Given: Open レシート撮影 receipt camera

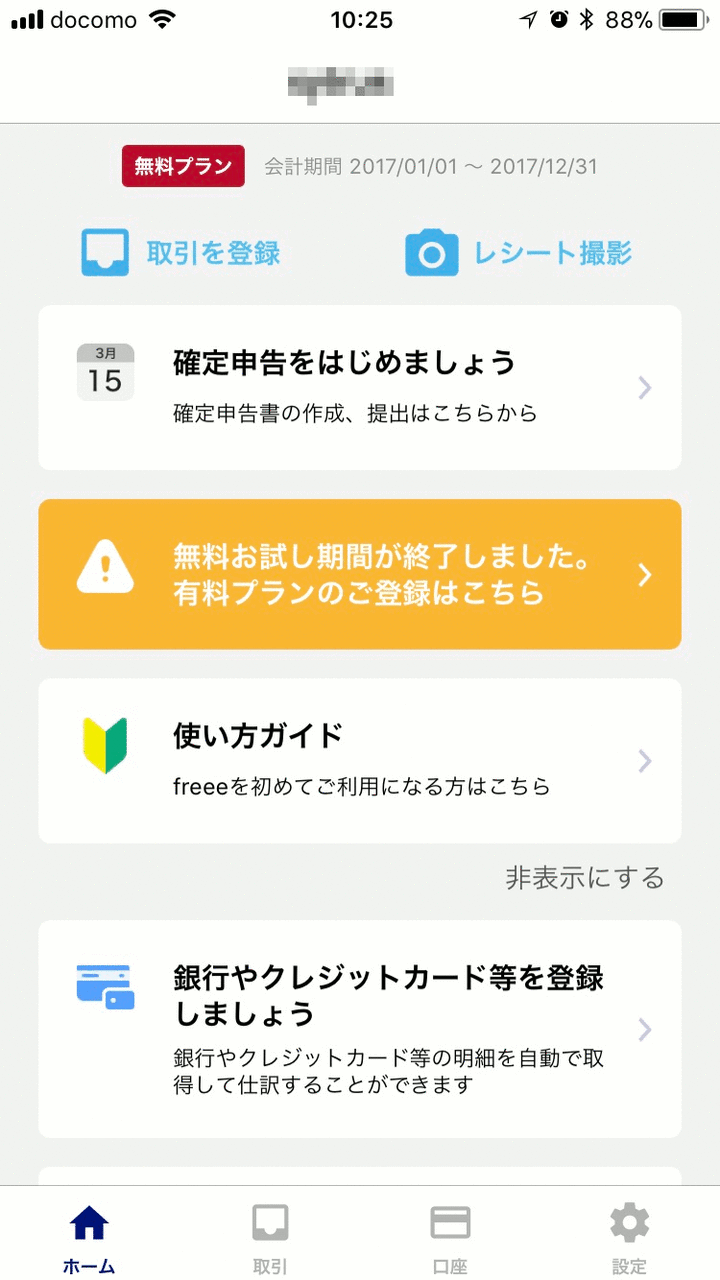Looking at the screenshot, I should pyautogui.click(x=519, y=253).
